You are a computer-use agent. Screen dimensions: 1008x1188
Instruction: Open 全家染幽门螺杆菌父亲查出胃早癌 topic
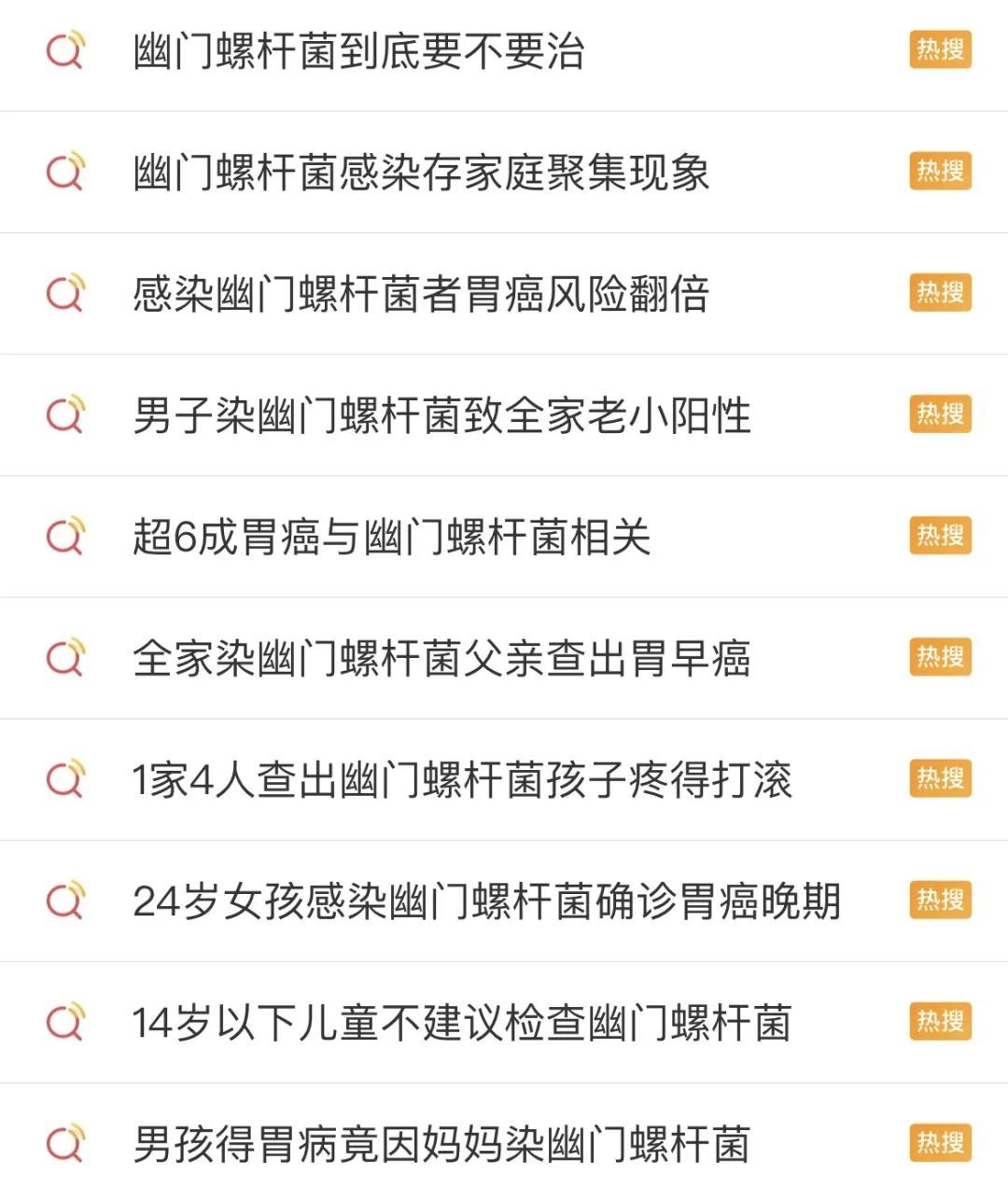pos(441,658)
